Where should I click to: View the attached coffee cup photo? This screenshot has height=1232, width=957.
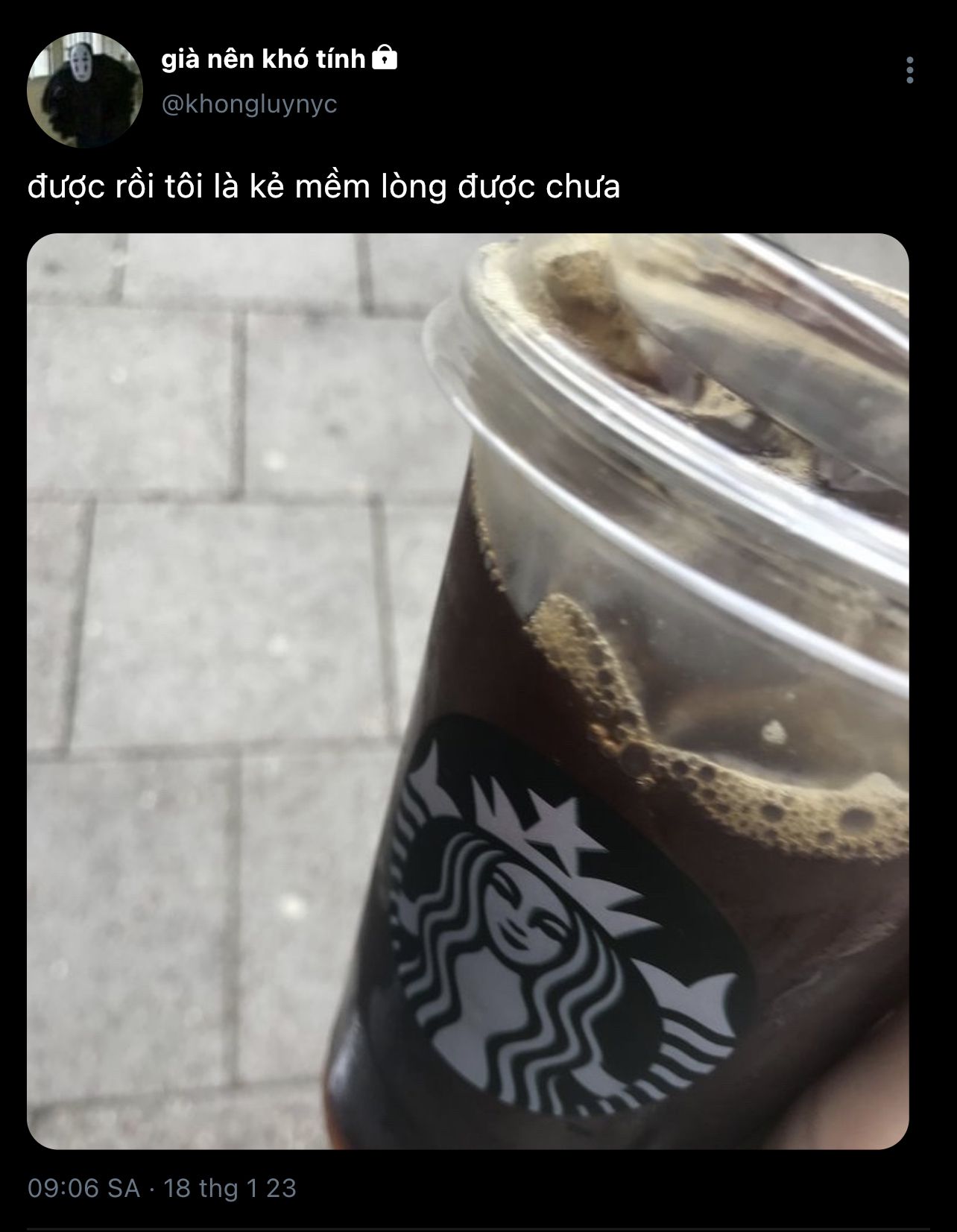(x=467, y=690)
